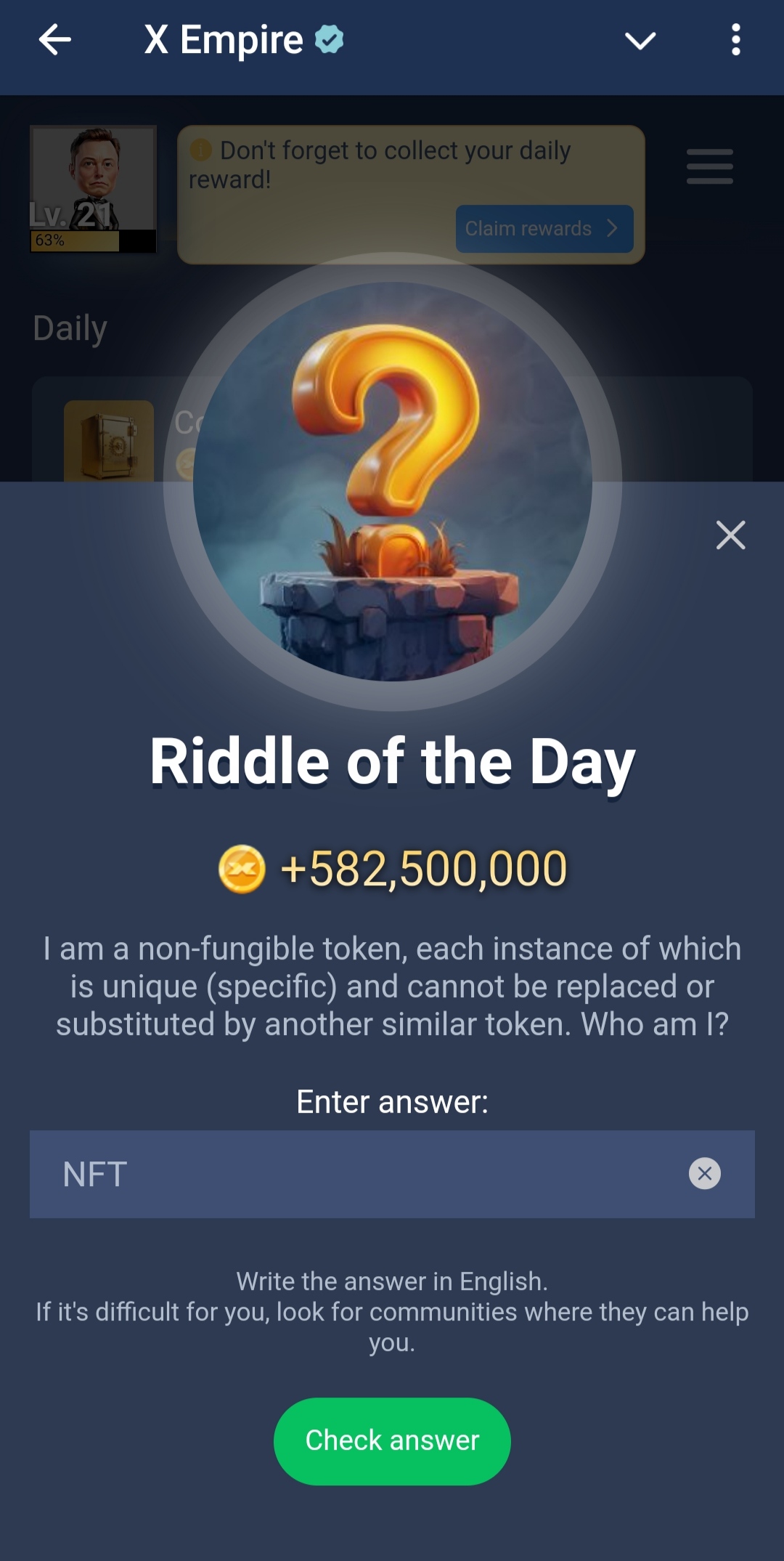Click the Claim rewards button

[544, 228]
